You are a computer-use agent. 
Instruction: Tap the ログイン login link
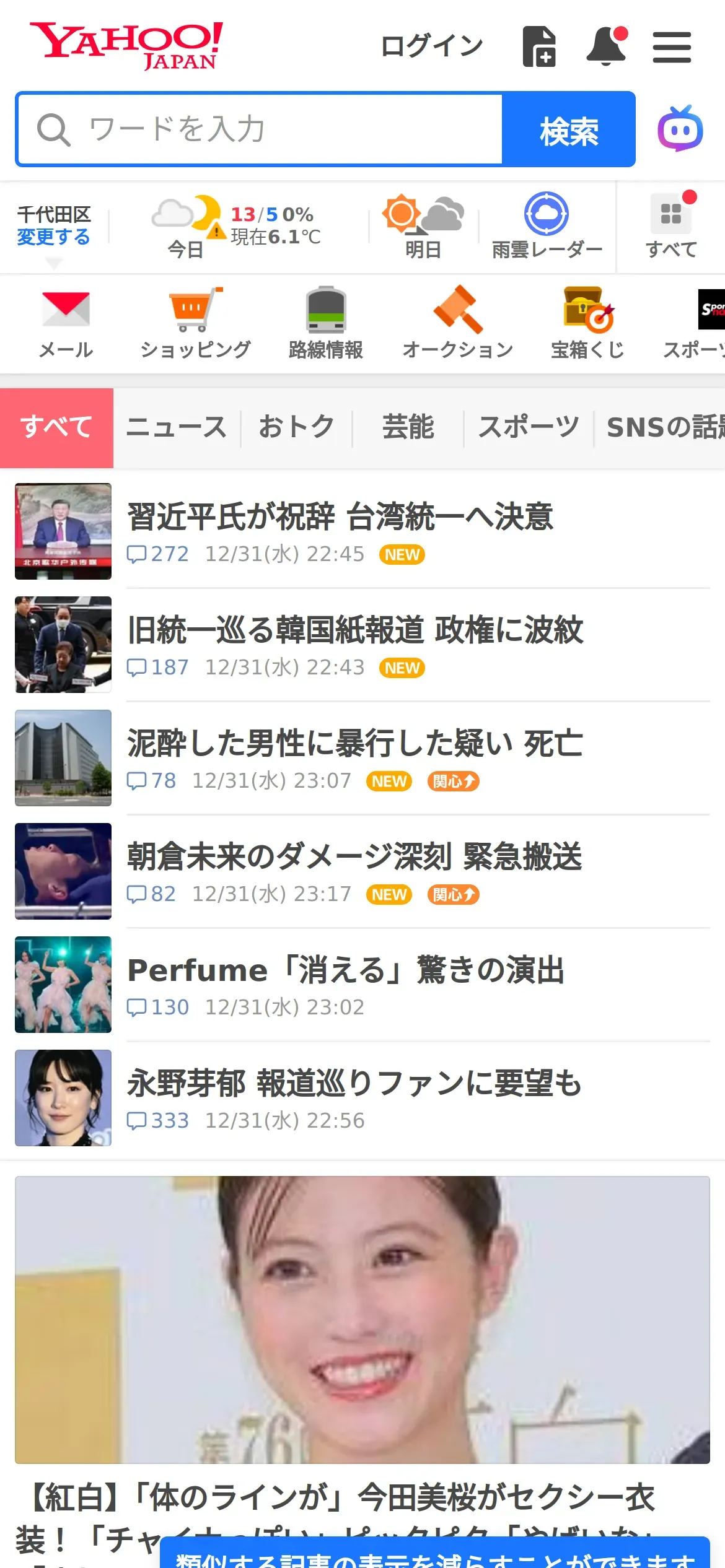[x=431, y=46]
